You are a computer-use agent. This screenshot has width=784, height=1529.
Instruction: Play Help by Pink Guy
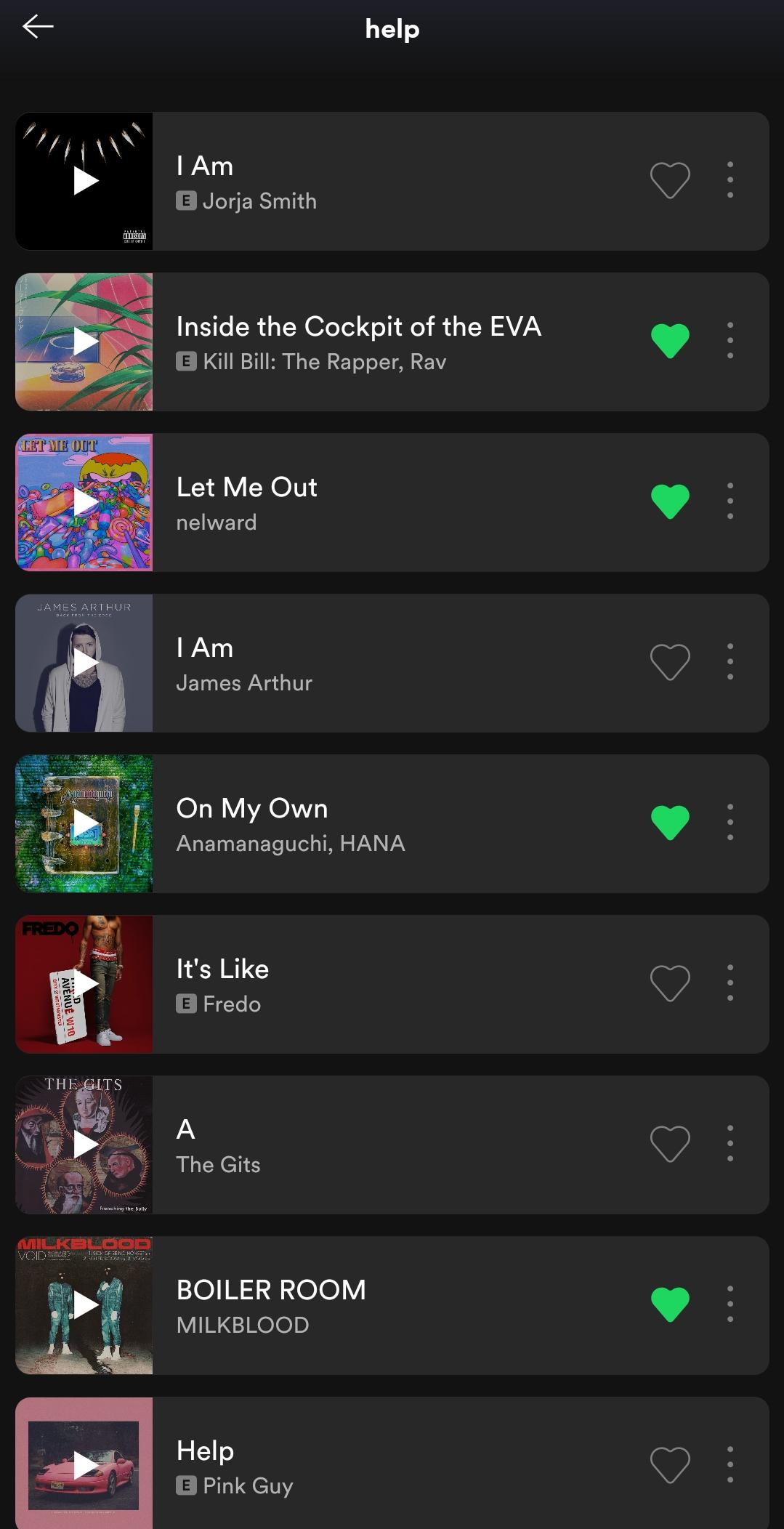(85, 1465)
